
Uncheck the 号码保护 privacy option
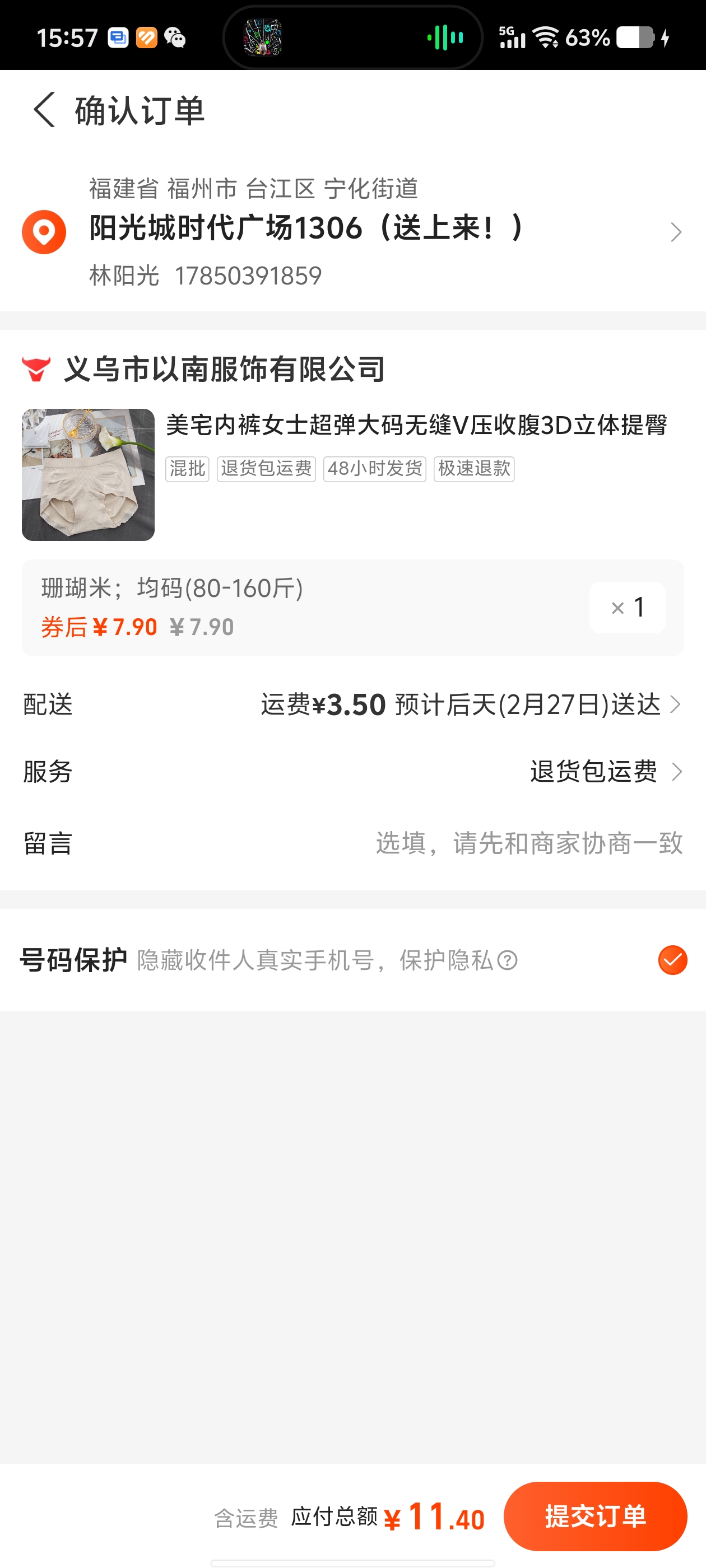[672, 960]
